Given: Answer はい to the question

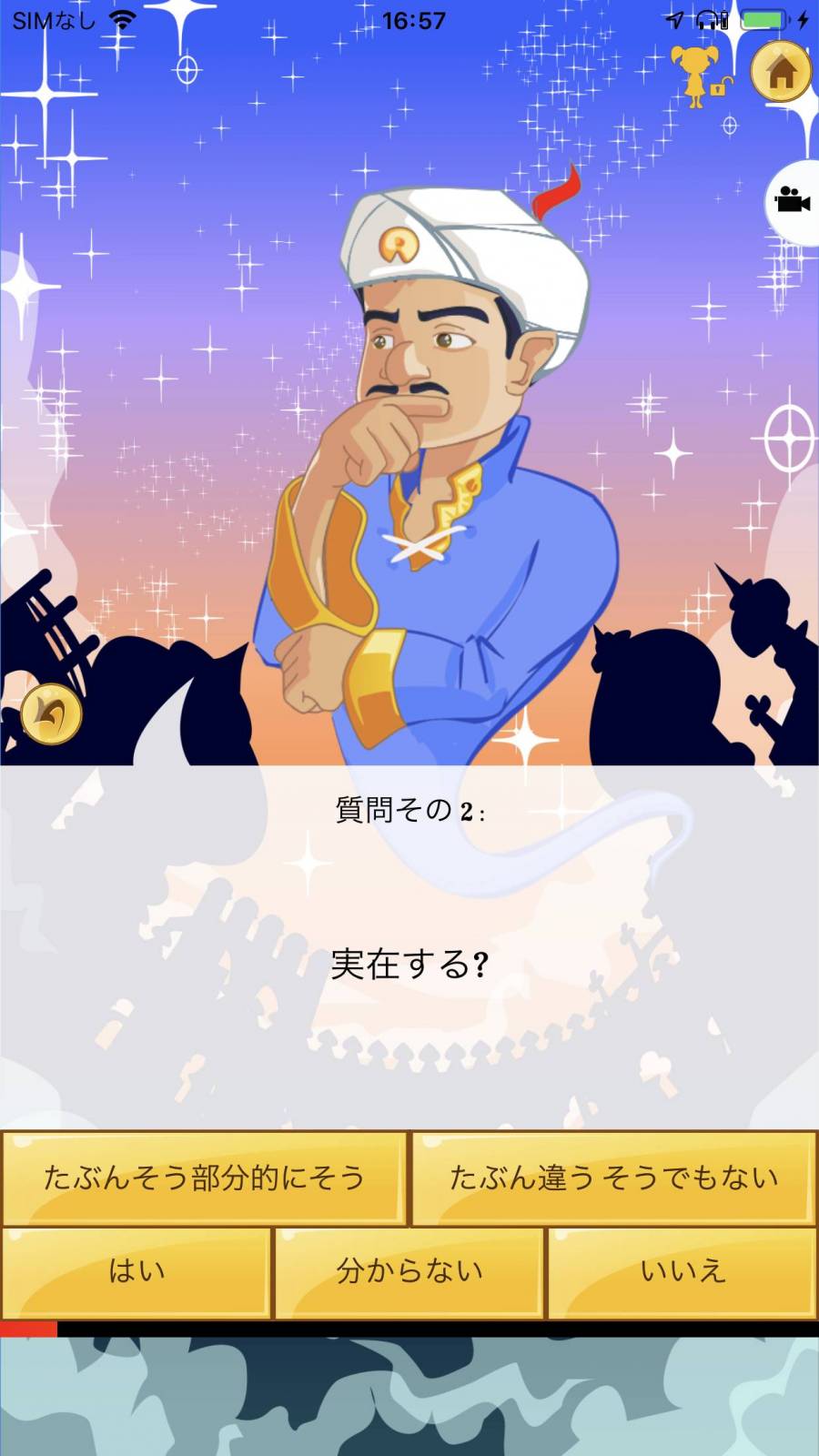Looking at the screenshot, I should coord(136,1271).
